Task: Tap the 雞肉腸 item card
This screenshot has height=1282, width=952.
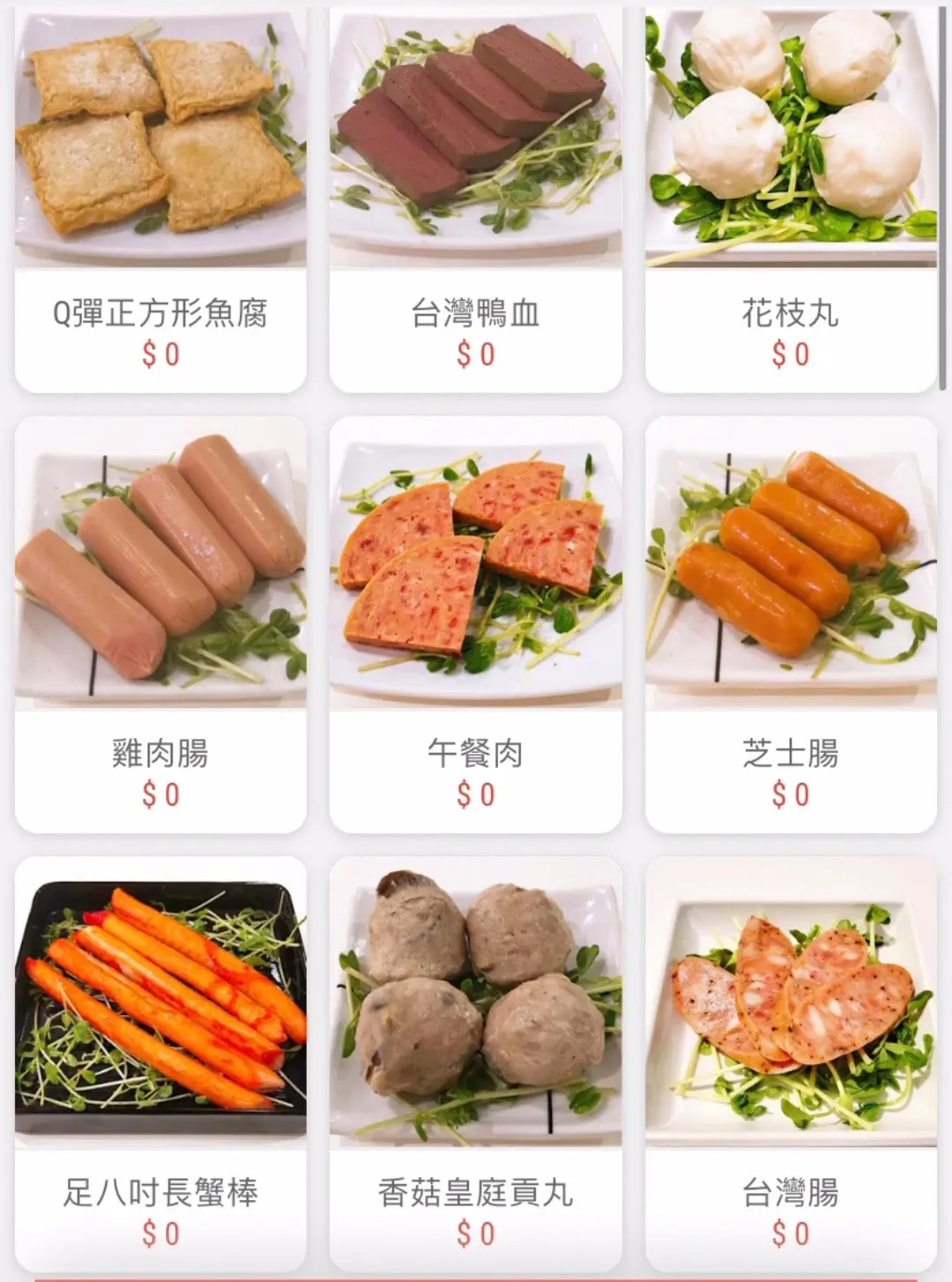Action: [x=160, y=624]
